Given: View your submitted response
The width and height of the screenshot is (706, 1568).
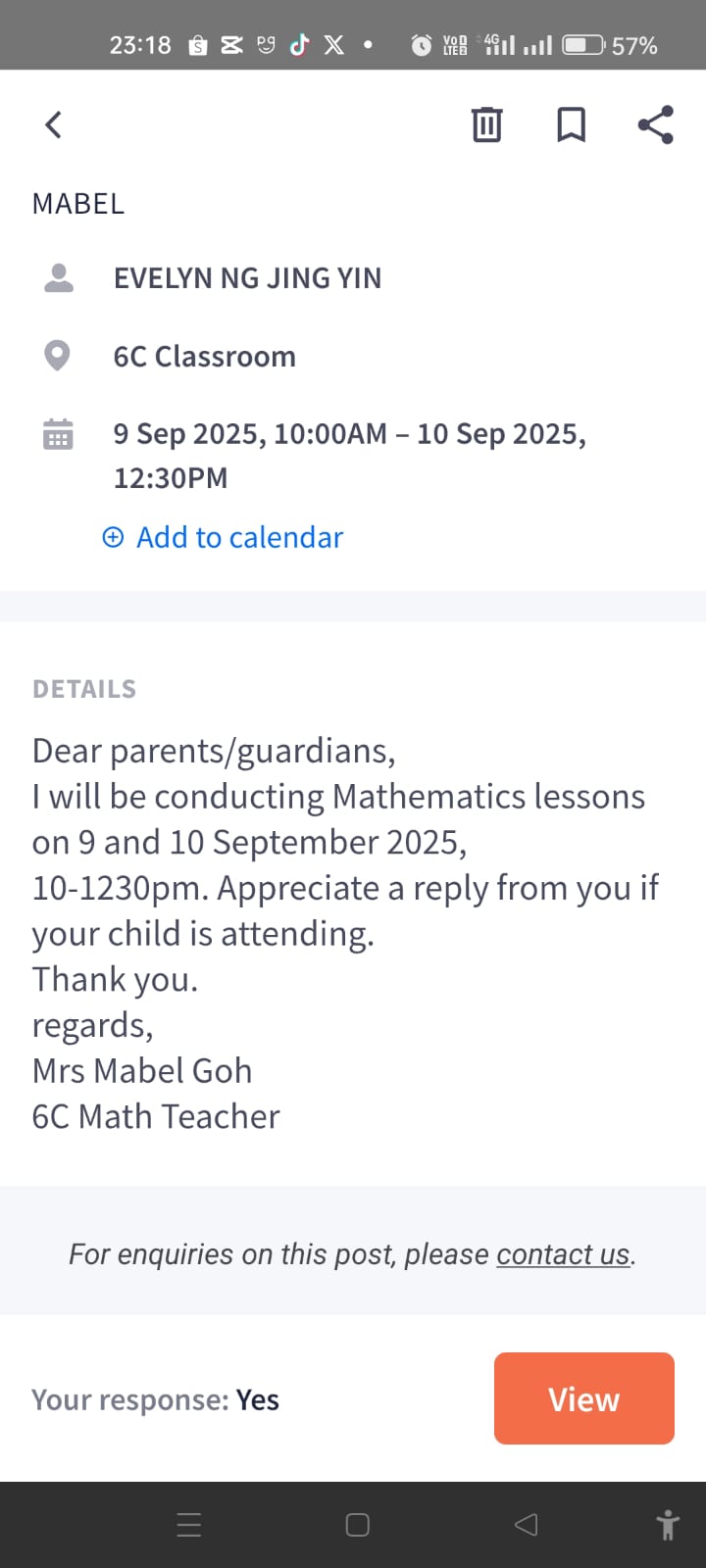Looking at the screenshot, I should click(x=583, y=1398).
